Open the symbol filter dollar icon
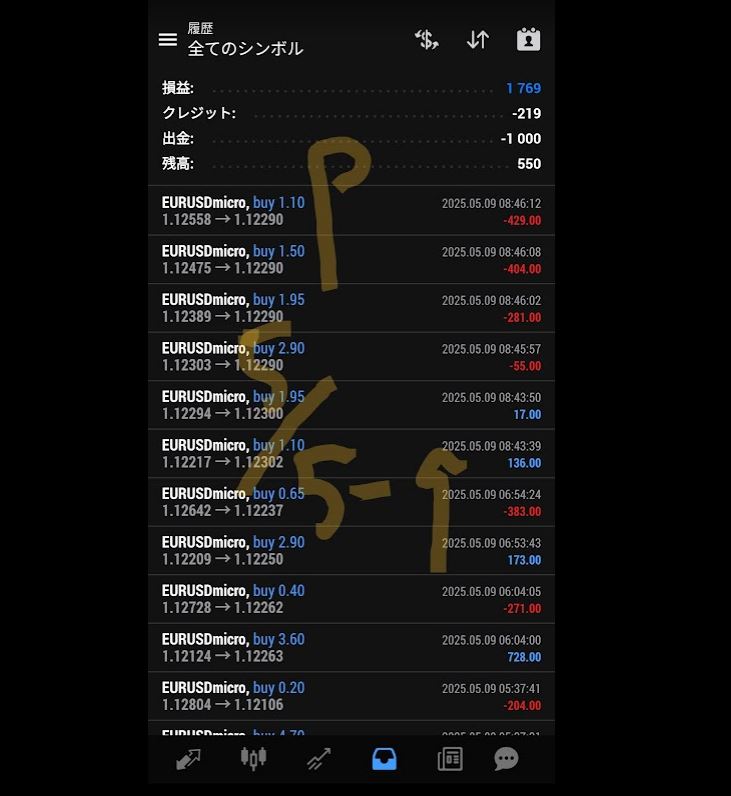 [x=427, y=40]
